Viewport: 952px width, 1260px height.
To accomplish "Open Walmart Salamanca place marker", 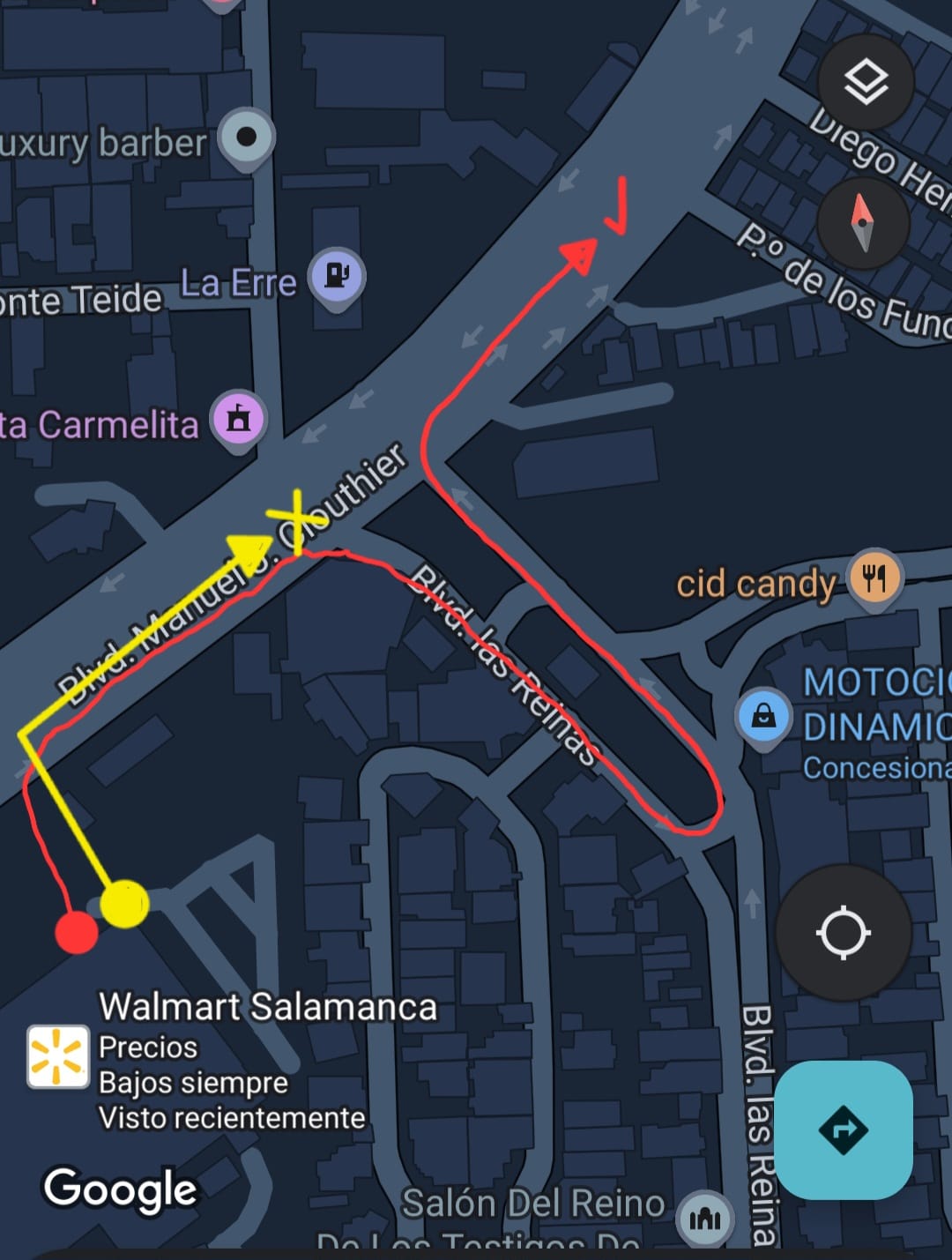I will (x=58, y=1055).
